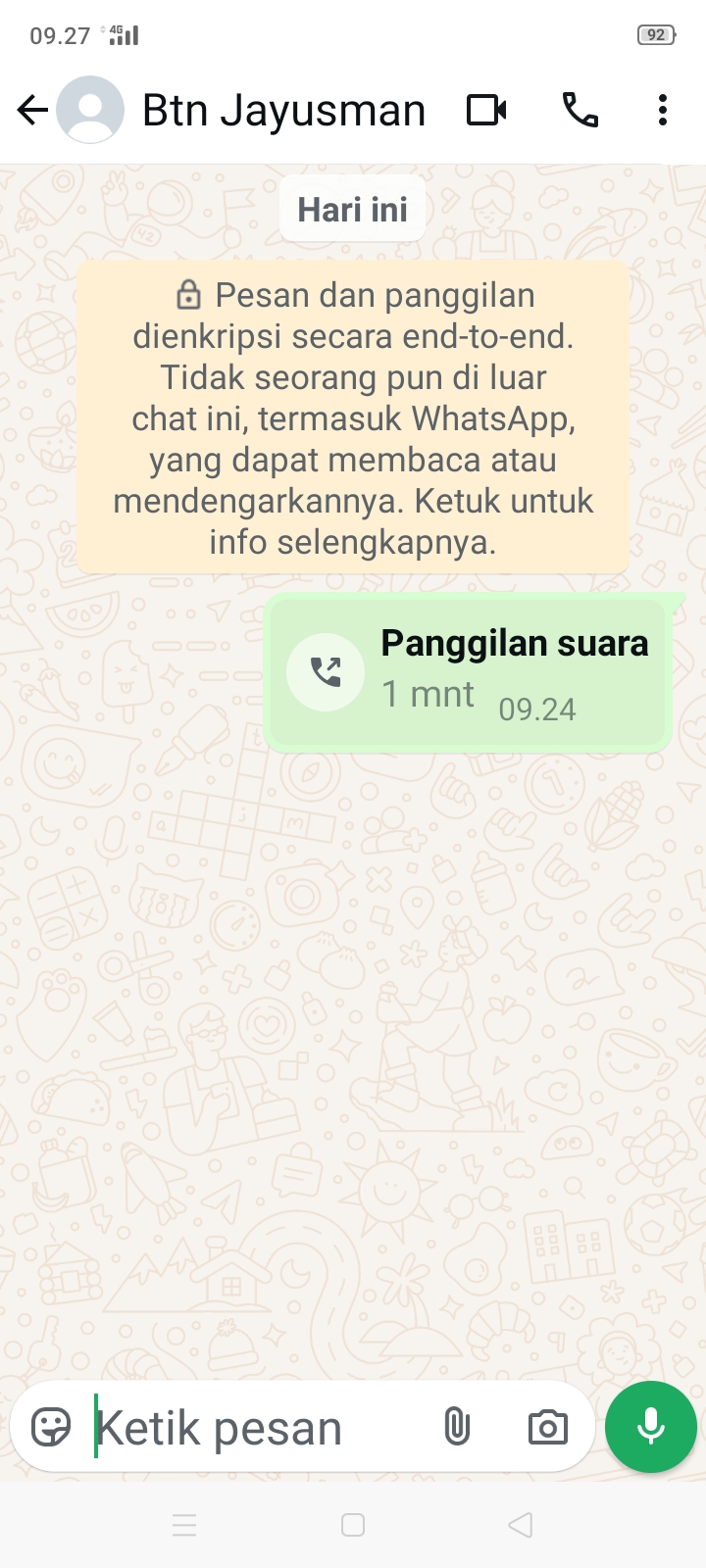The image size is (706, 1568).
Task: Start a video call with Btn Jayusman
Action: [486, 110]
